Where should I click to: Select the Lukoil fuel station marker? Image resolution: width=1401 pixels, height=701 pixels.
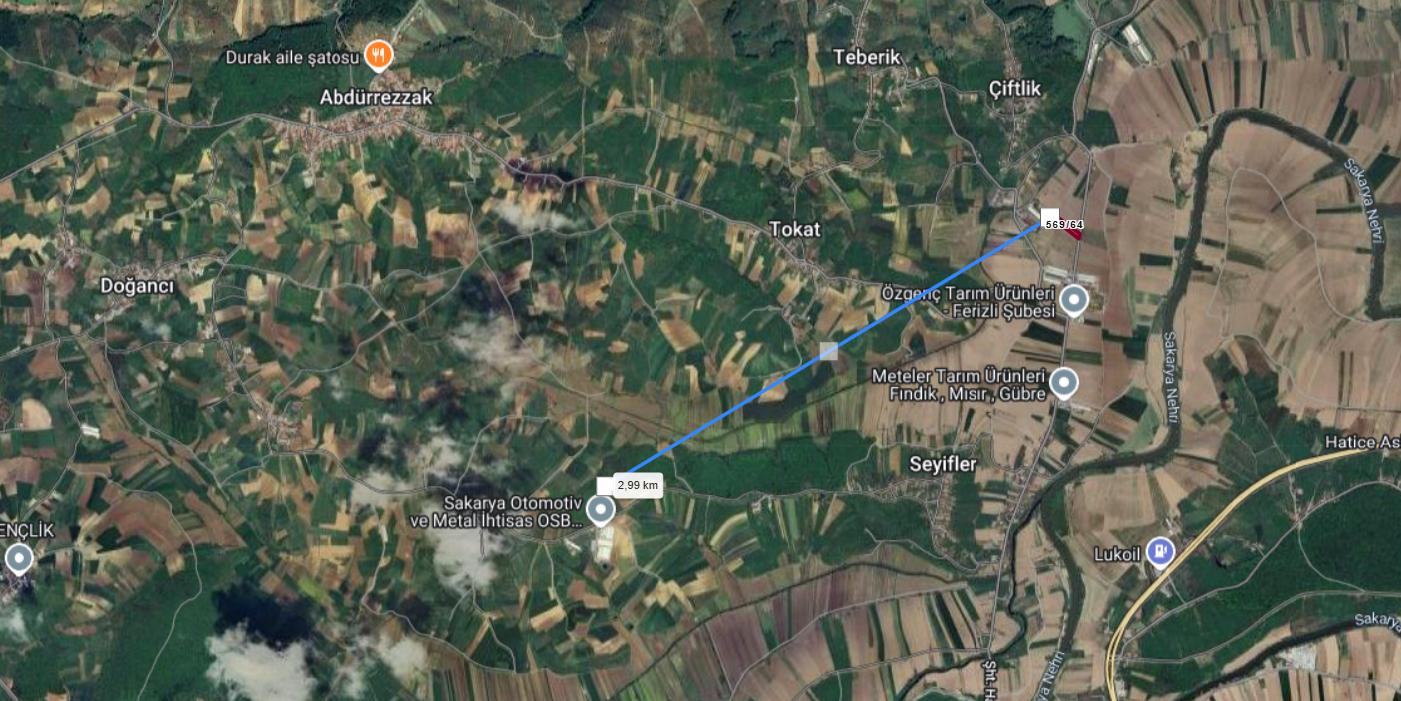point(1160,551)
